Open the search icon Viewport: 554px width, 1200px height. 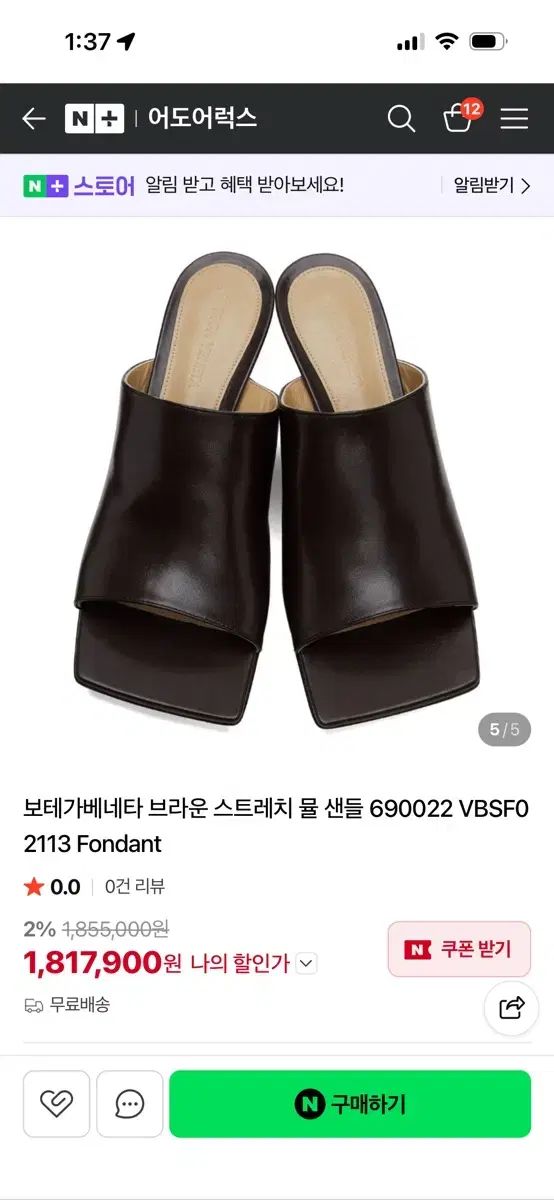[401, 119]
